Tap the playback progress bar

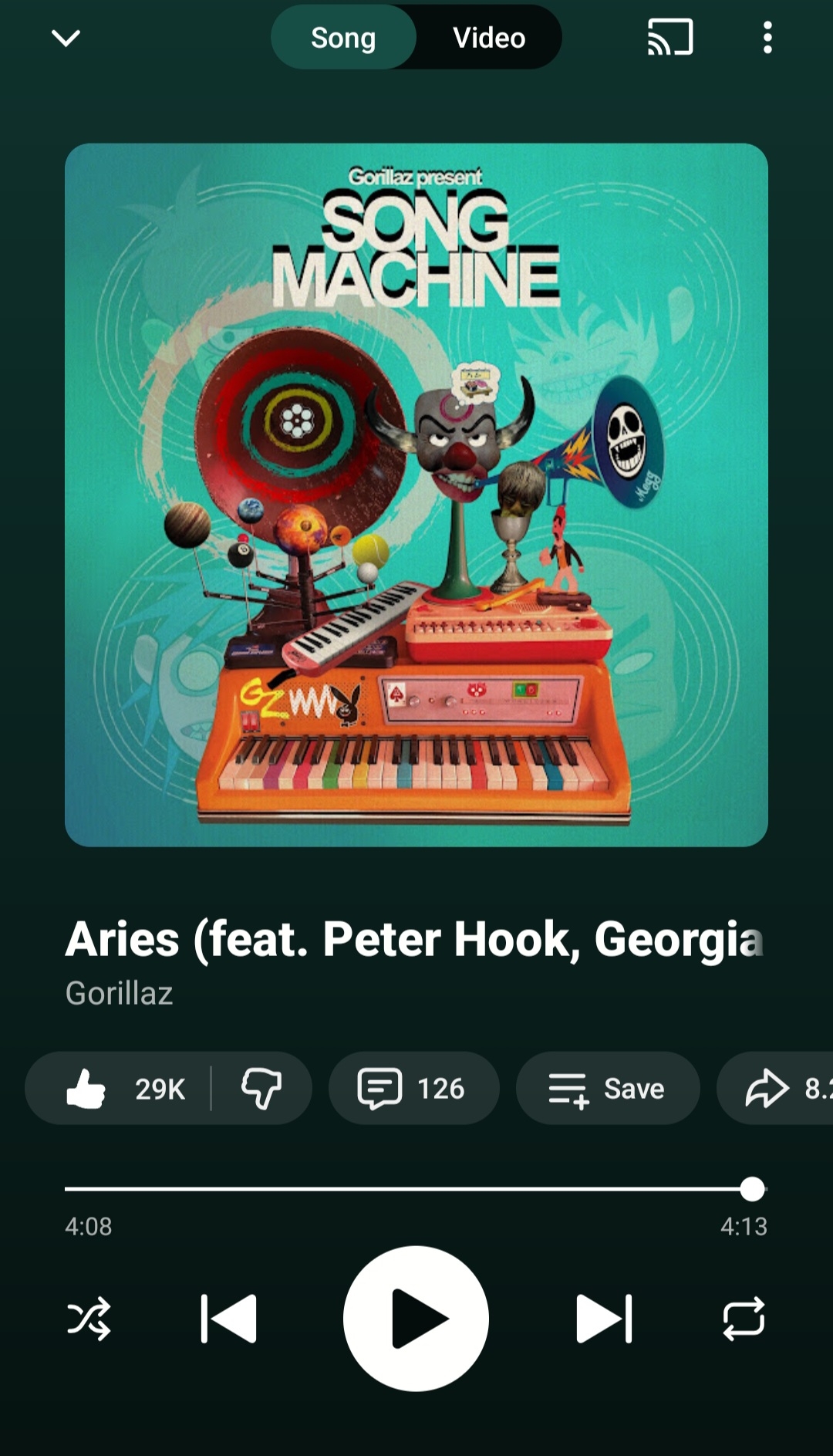tap(409, 1189)
